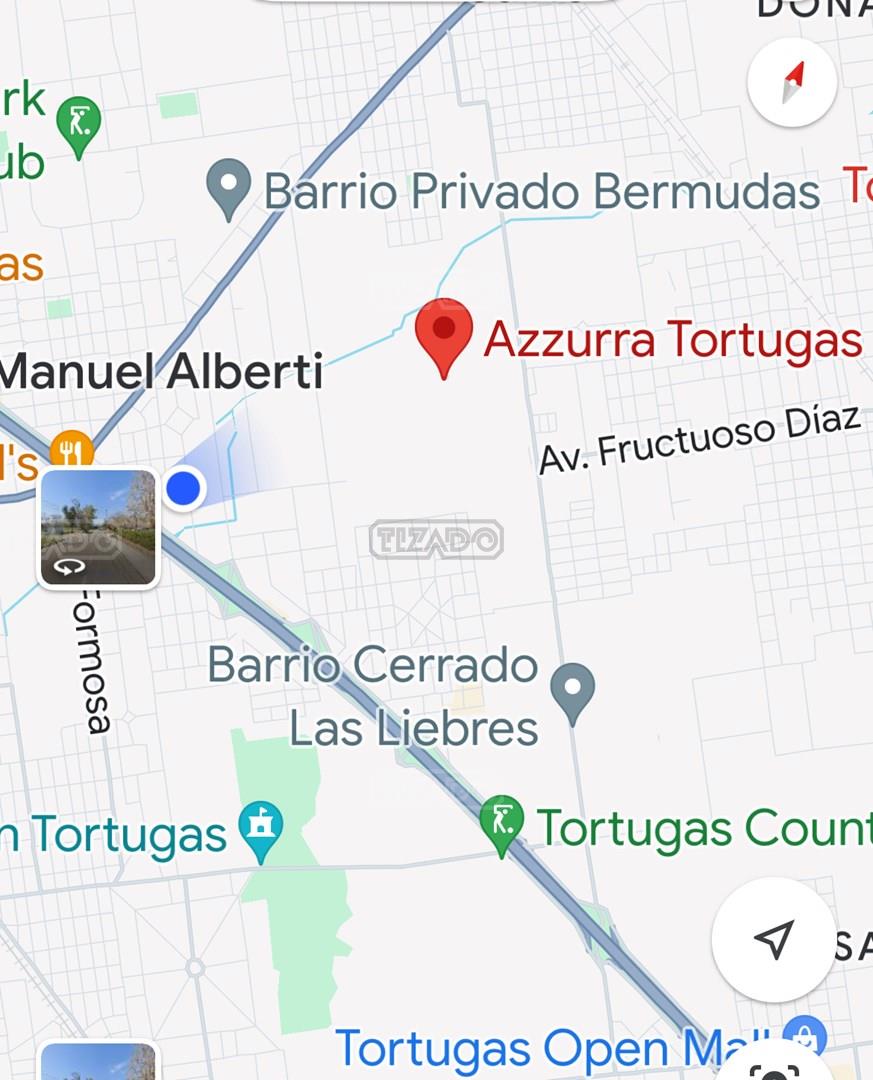The height and width of the screenshot is (1080, 873).
Task: Center the map on my current location
Action: point(772,940)
